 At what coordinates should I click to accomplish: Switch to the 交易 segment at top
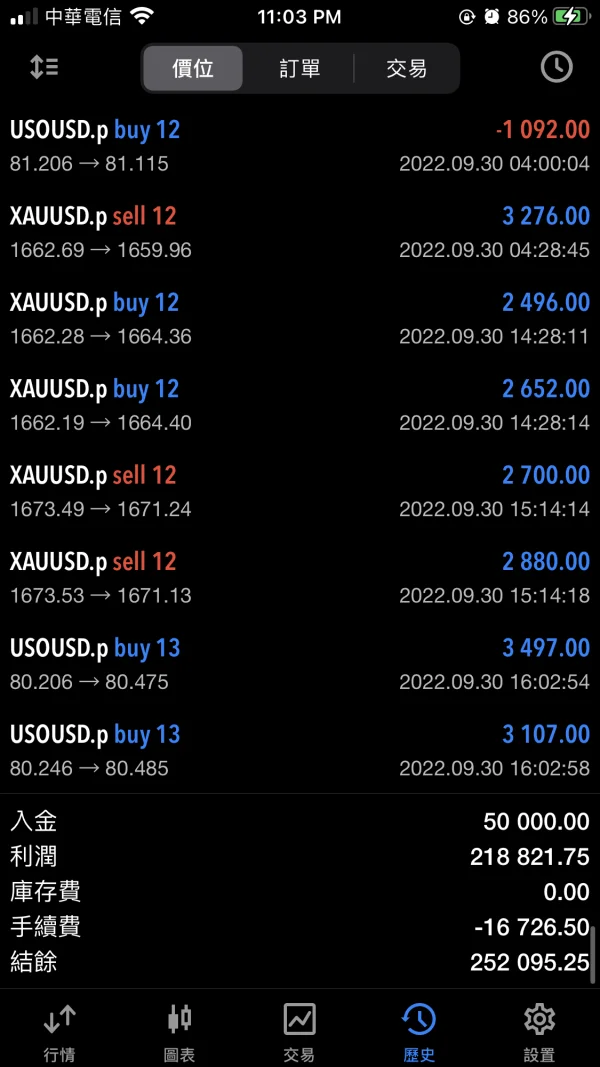(406, 68)
